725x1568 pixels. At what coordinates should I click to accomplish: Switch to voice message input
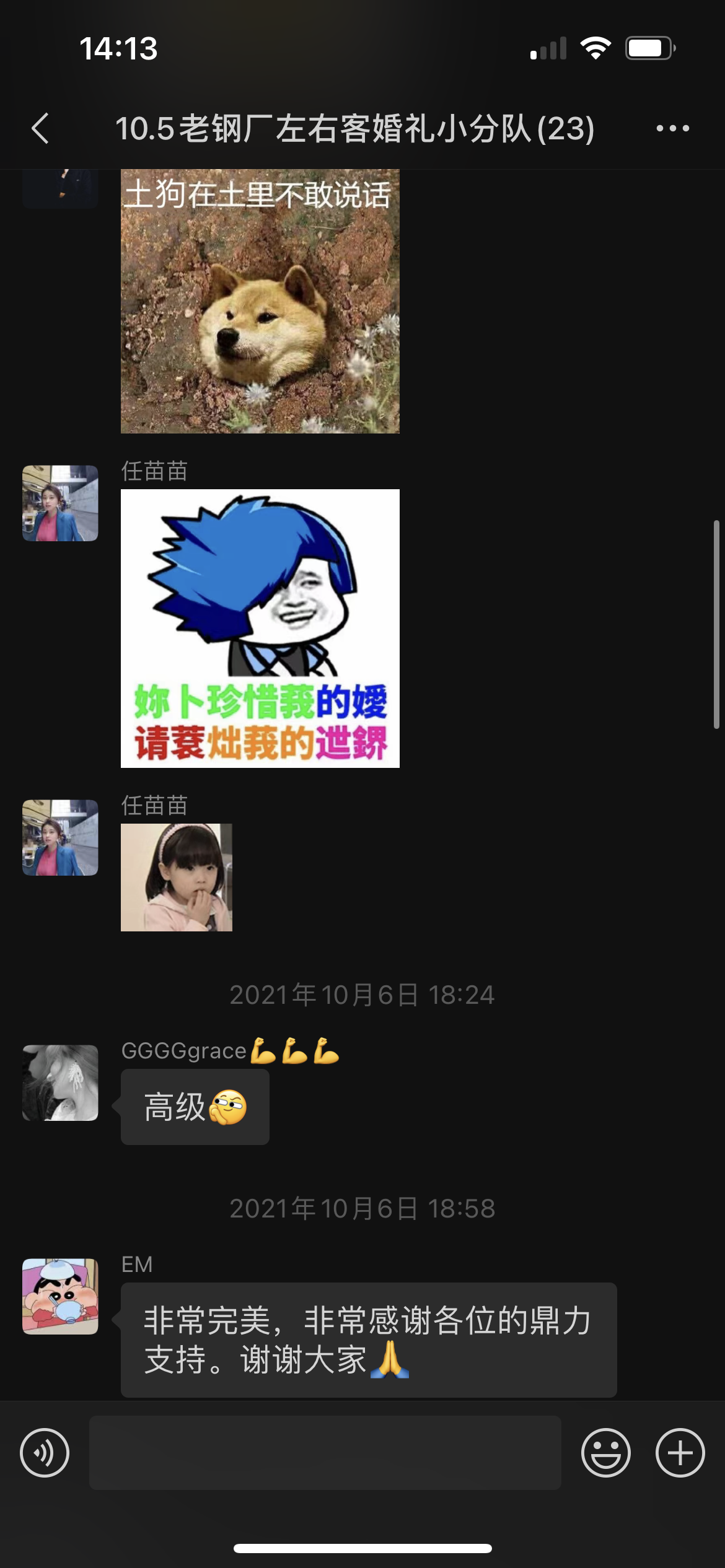45,1453
